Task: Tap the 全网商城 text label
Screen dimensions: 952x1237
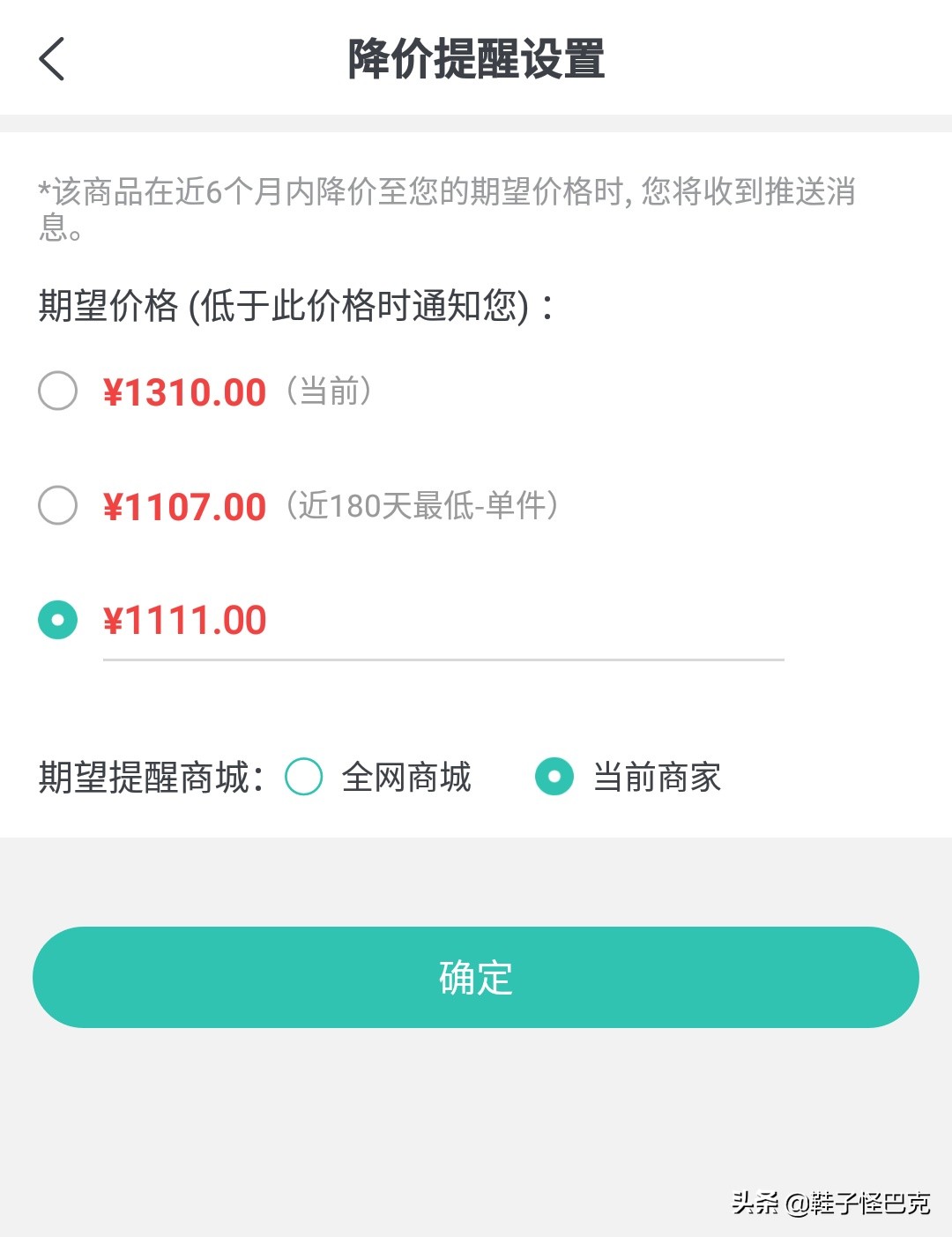Action: (x=407, y=778)
